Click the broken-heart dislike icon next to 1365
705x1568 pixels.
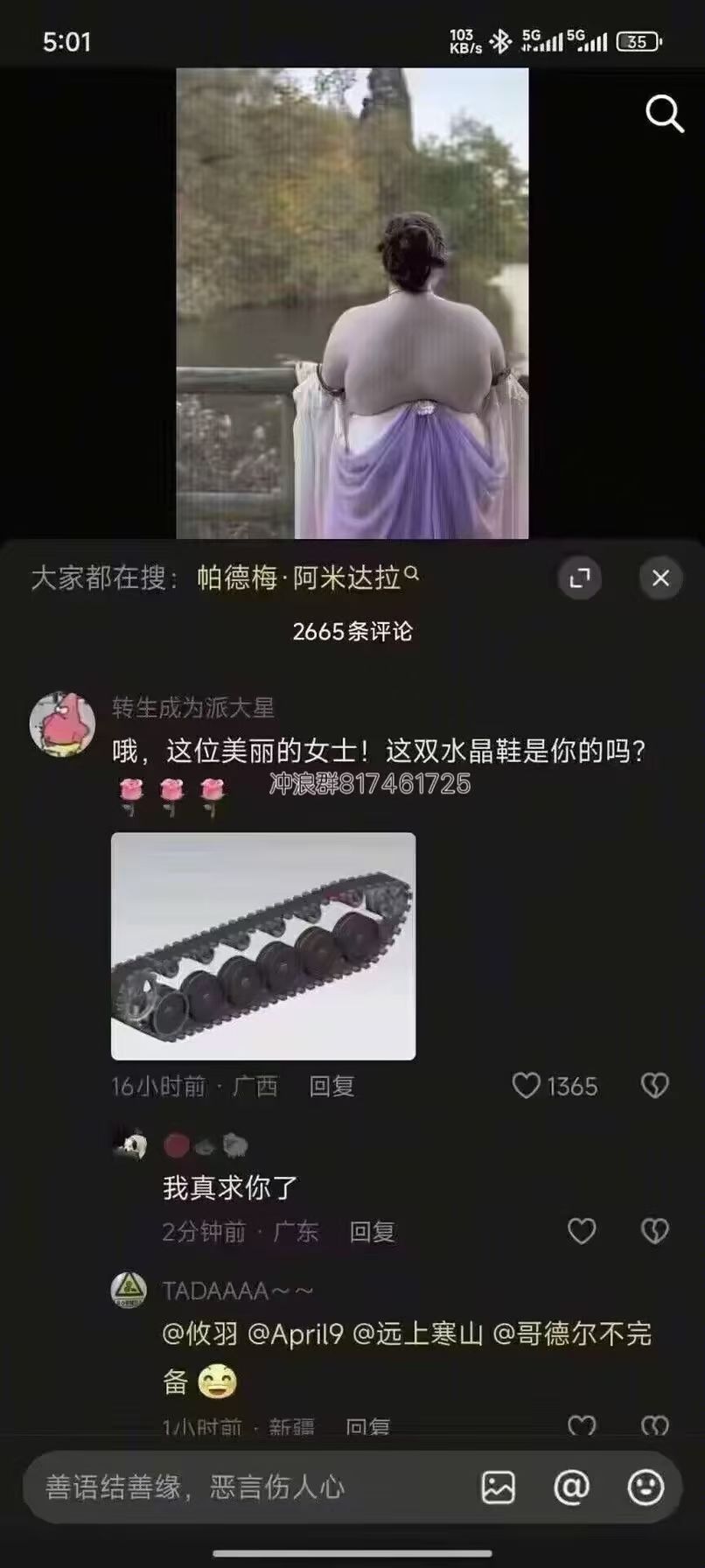tap(654, 1086)
